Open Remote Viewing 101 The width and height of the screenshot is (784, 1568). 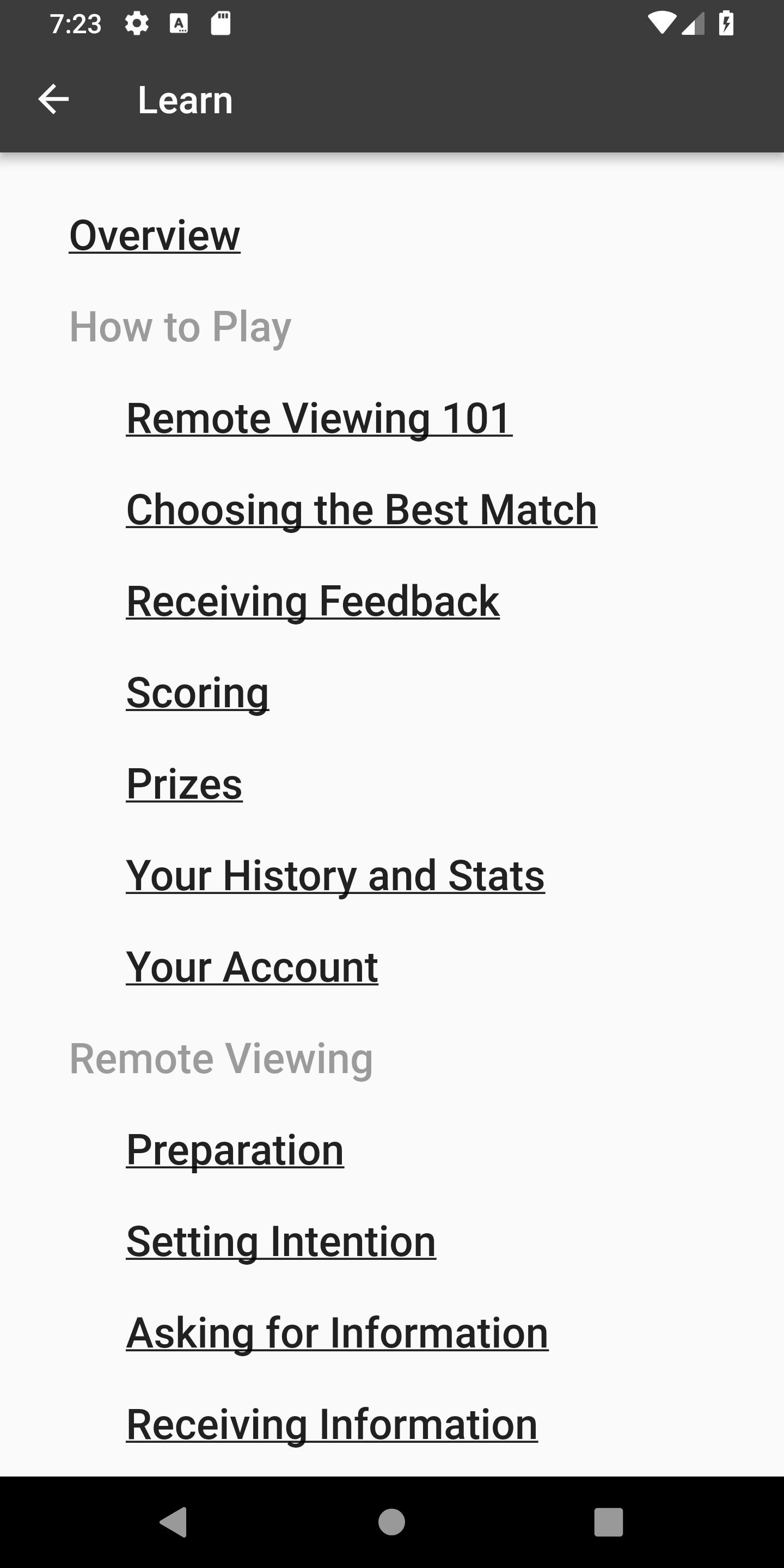click(x=319, y=418)
